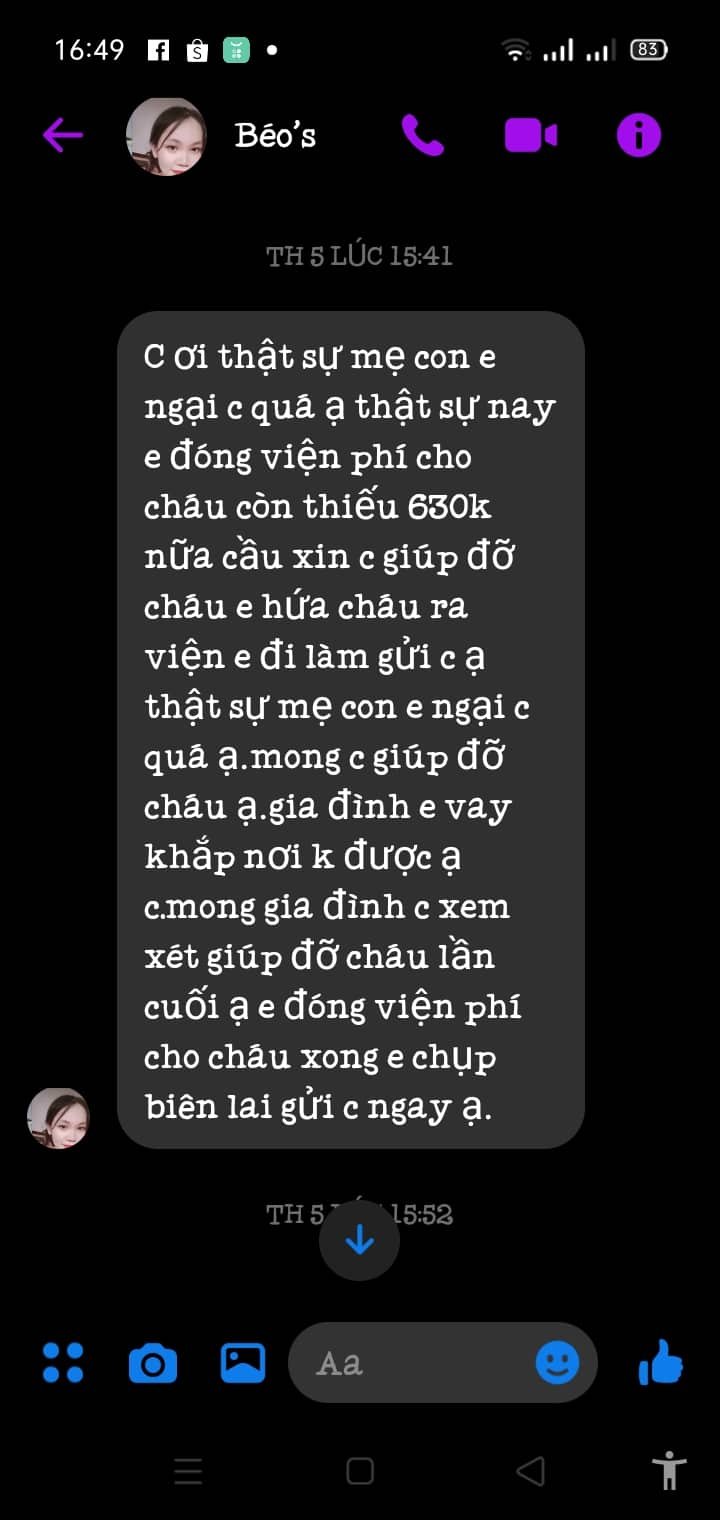Tap the system home button
This screenshot has width=720, height=1520.
360,1471
